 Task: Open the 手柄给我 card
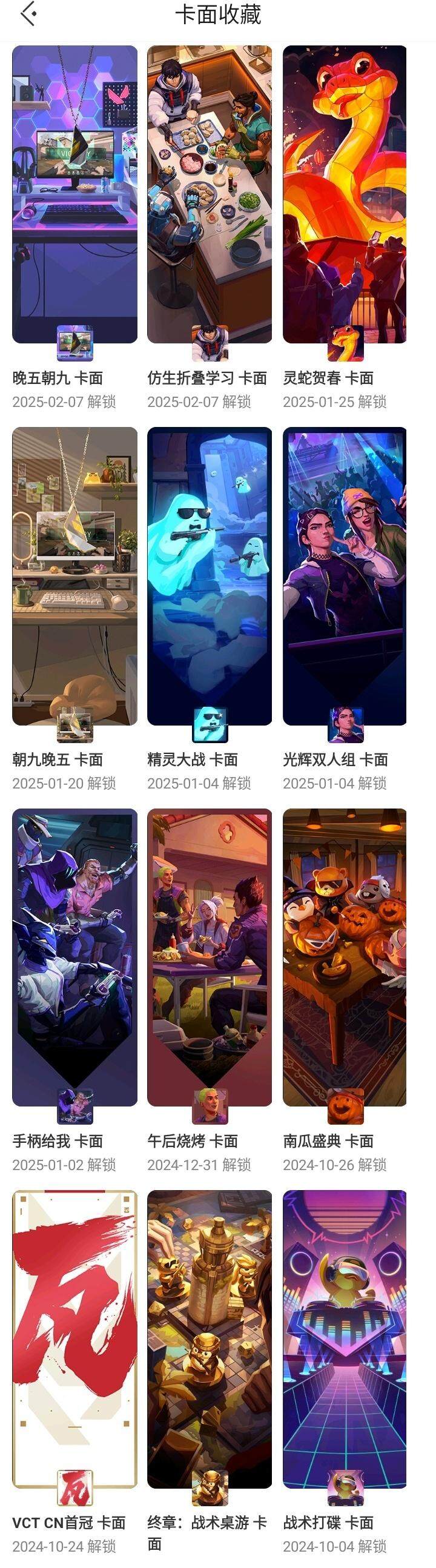pos(74,957)
